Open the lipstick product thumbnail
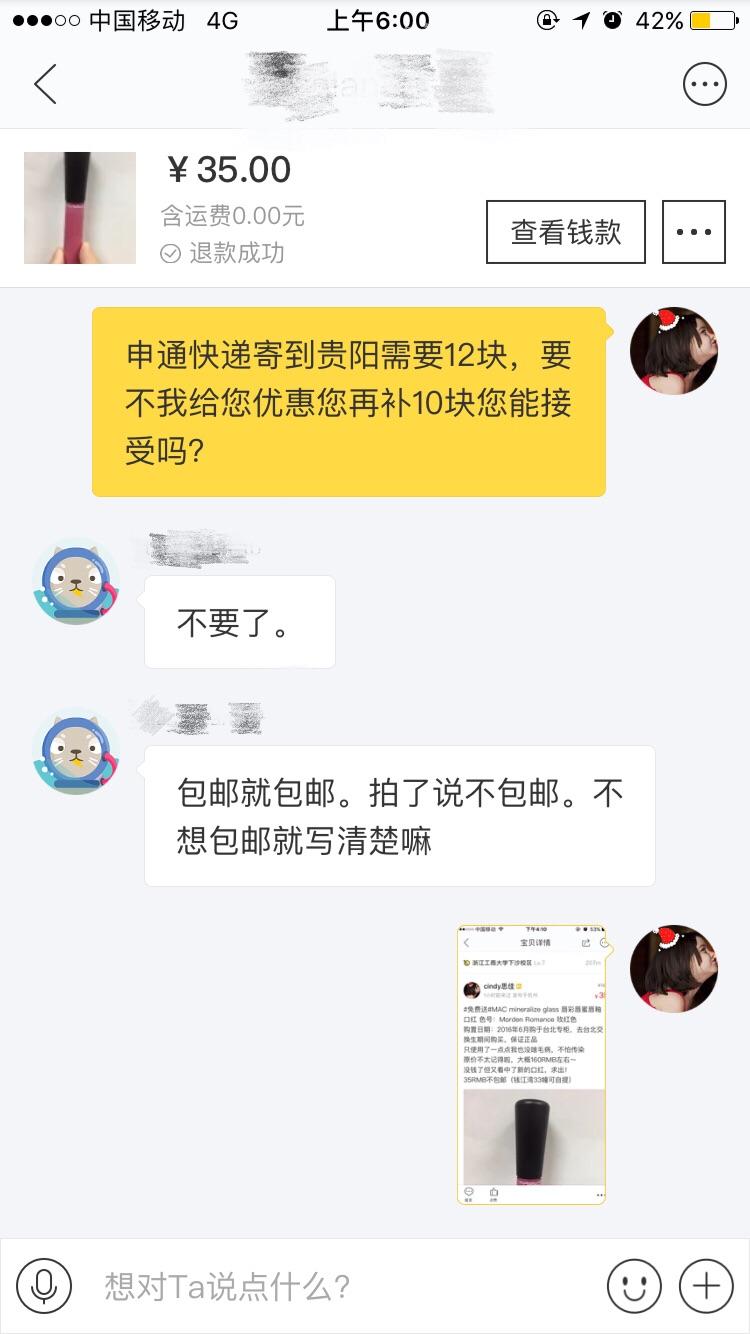Image resolution: width=750 pixels, height=1334 pixels. pyautogui.click(x=80, y=208)
